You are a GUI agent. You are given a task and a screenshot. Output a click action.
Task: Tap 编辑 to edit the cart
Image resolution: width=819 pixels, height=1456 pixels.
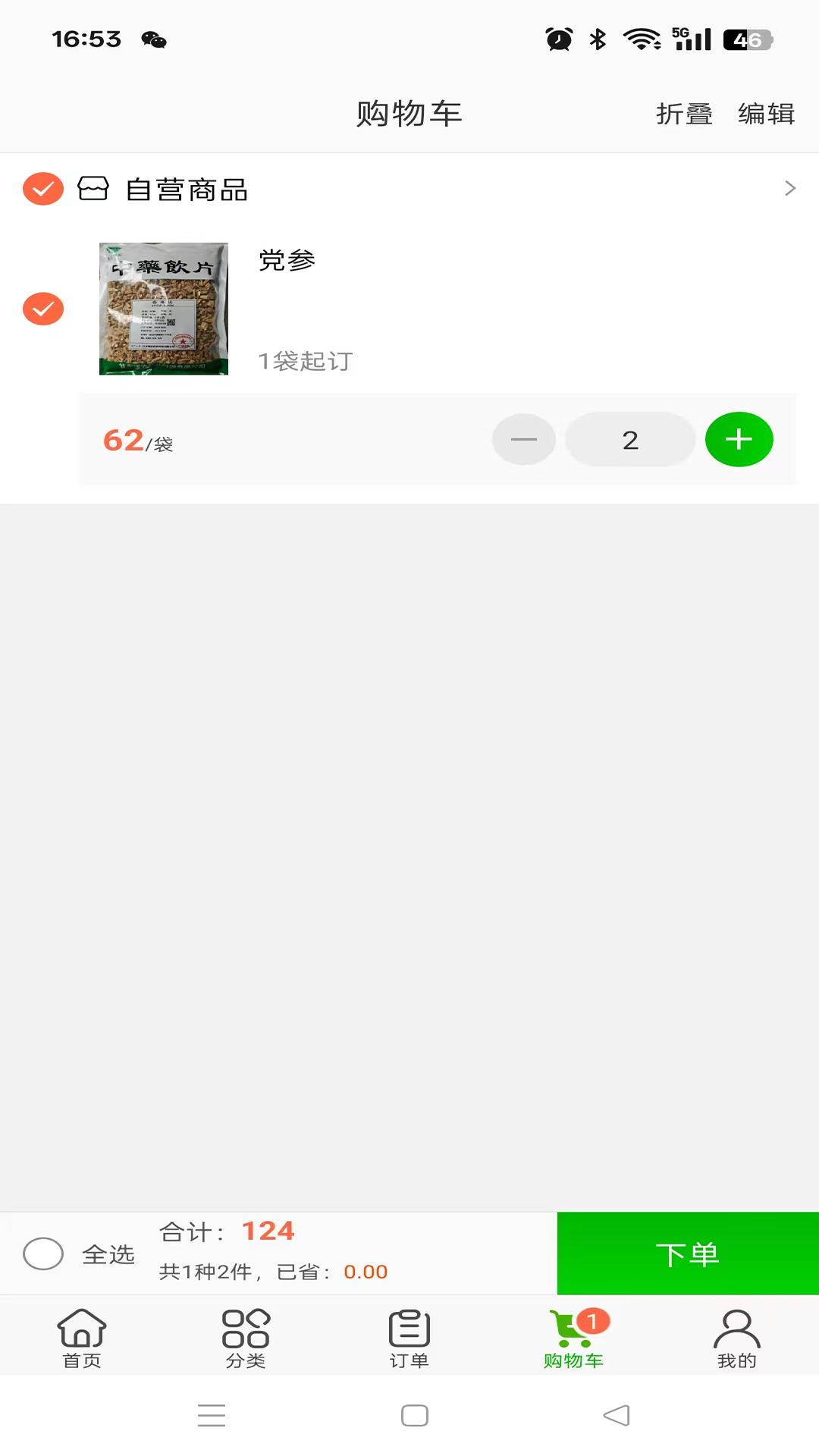(766, 114)
